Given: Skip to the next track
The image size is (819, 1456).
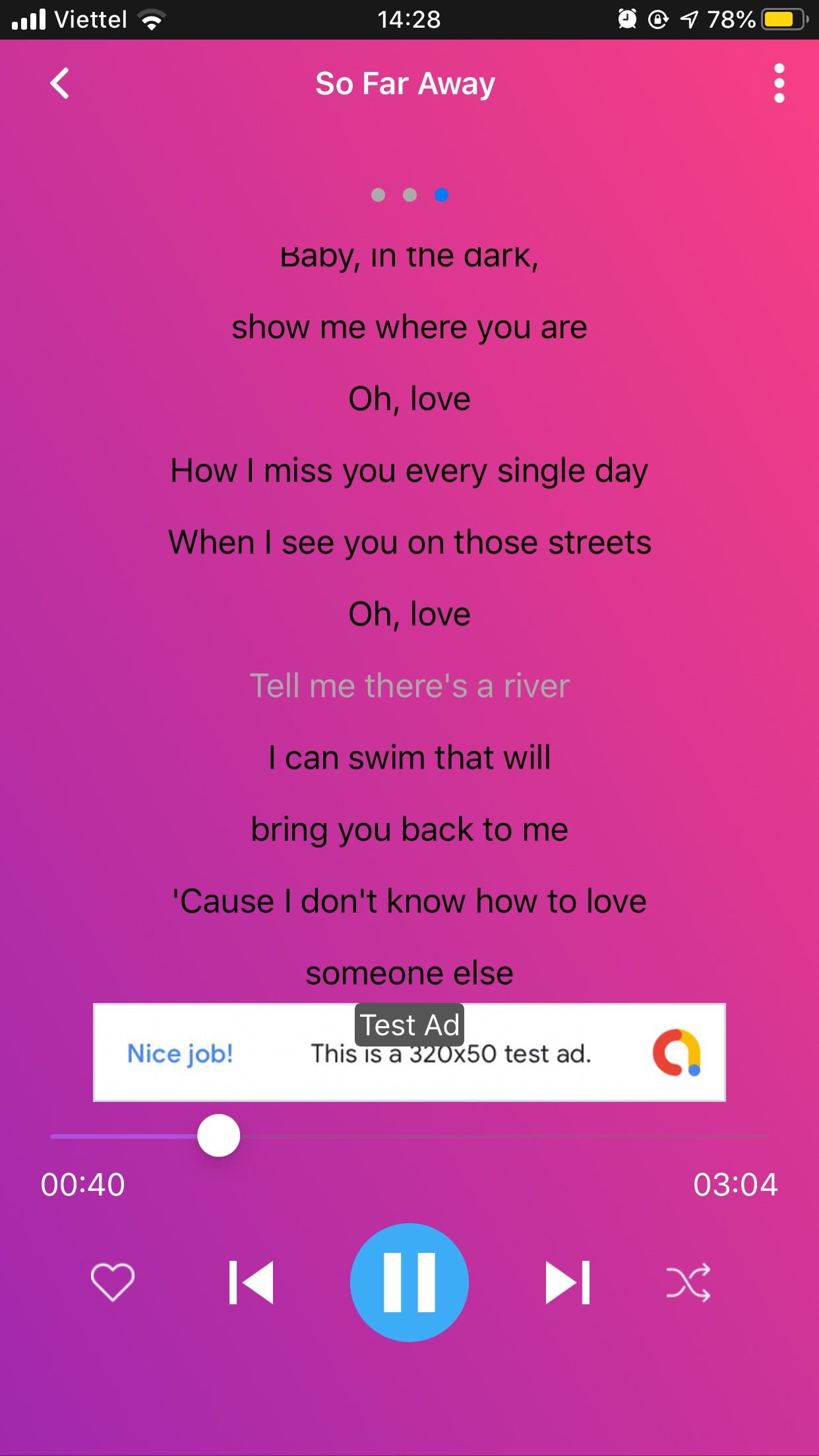Looking at the screenshot, I should pos(567,1282).
